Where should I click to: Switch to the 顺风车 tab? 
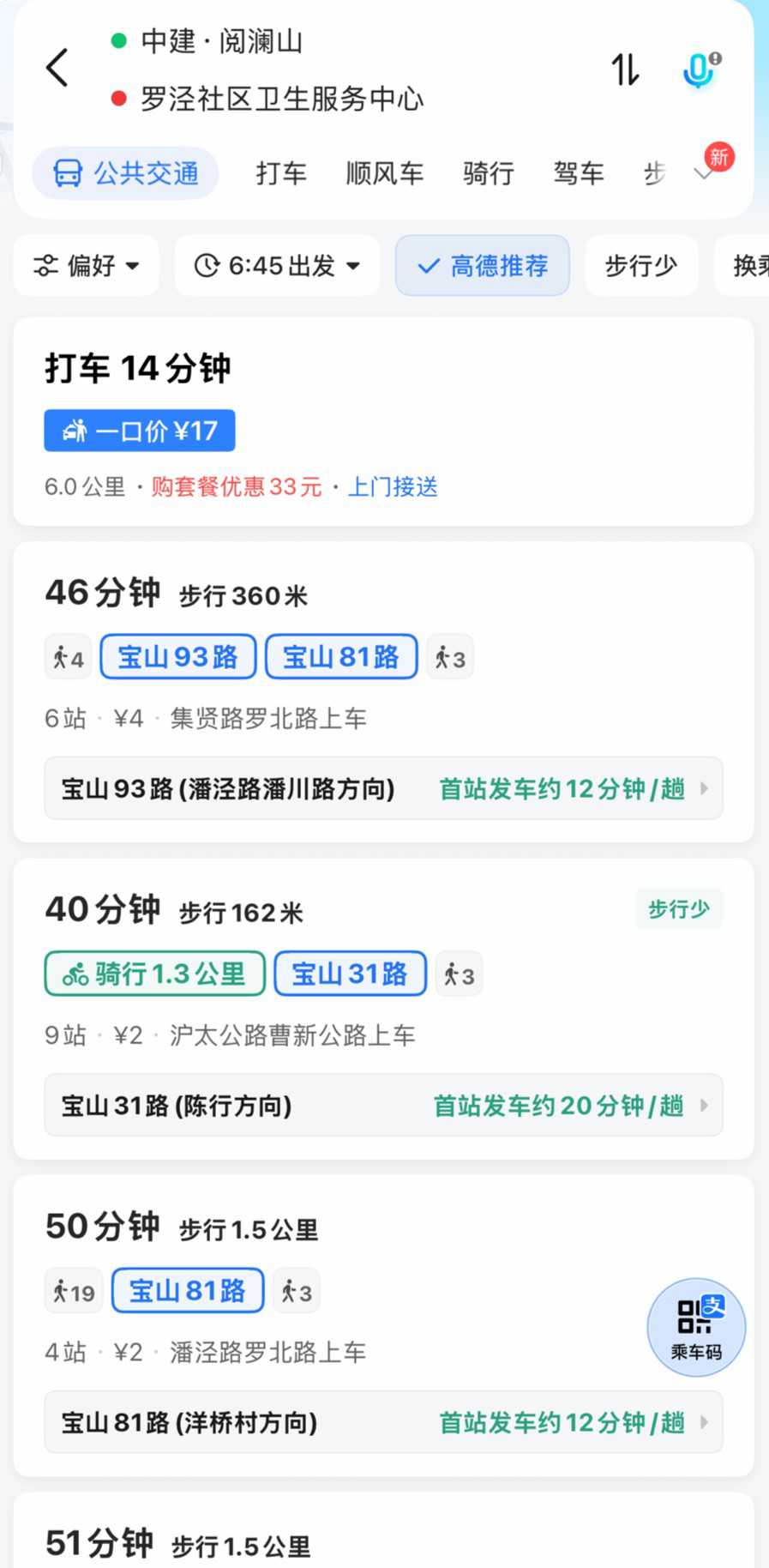tap(384, 173)
